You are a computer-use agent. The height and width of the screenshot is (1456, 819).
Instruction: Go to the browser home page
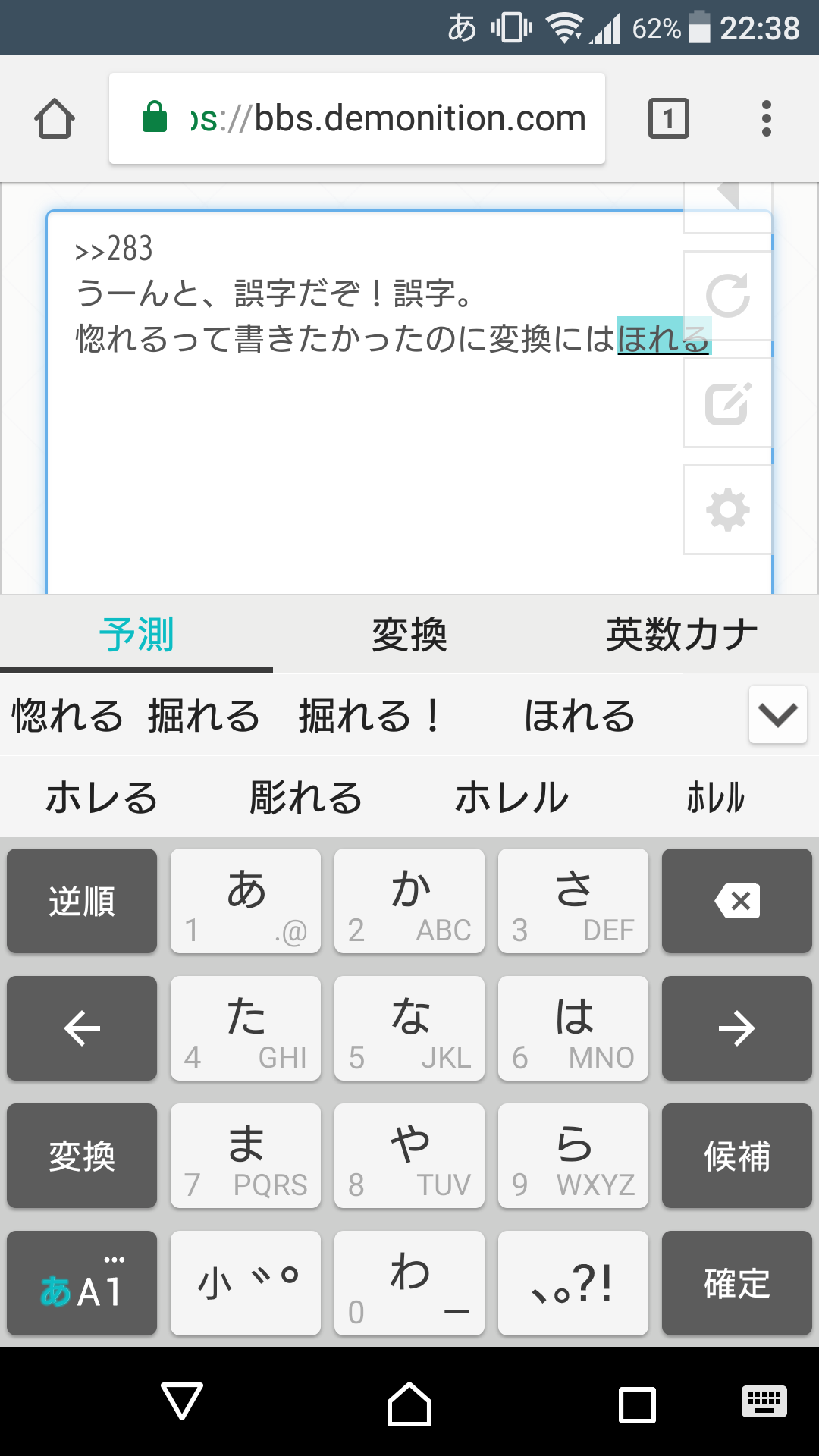[55, 119]
